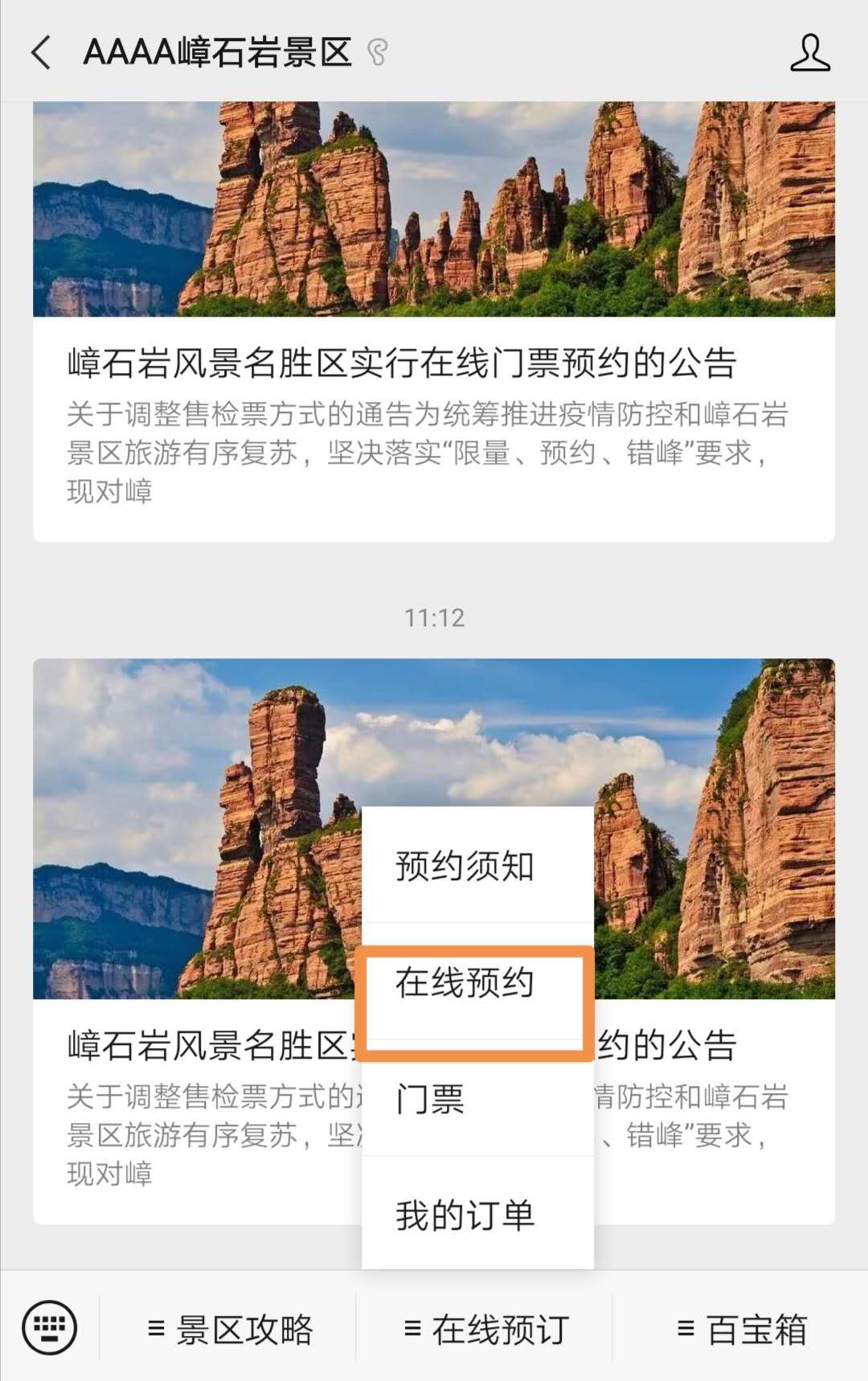The height and width of the screenshot is (1381, 868).
Task: Collapse the 在线预订 menu
Action: click(x=486, y=1330)
